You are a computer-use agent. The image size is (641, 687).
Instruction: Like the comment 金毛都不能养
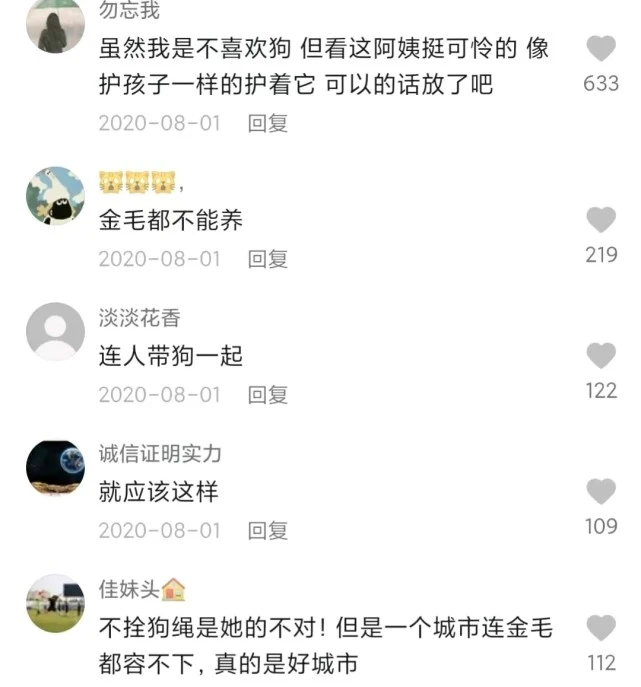[x=601, y=220]
